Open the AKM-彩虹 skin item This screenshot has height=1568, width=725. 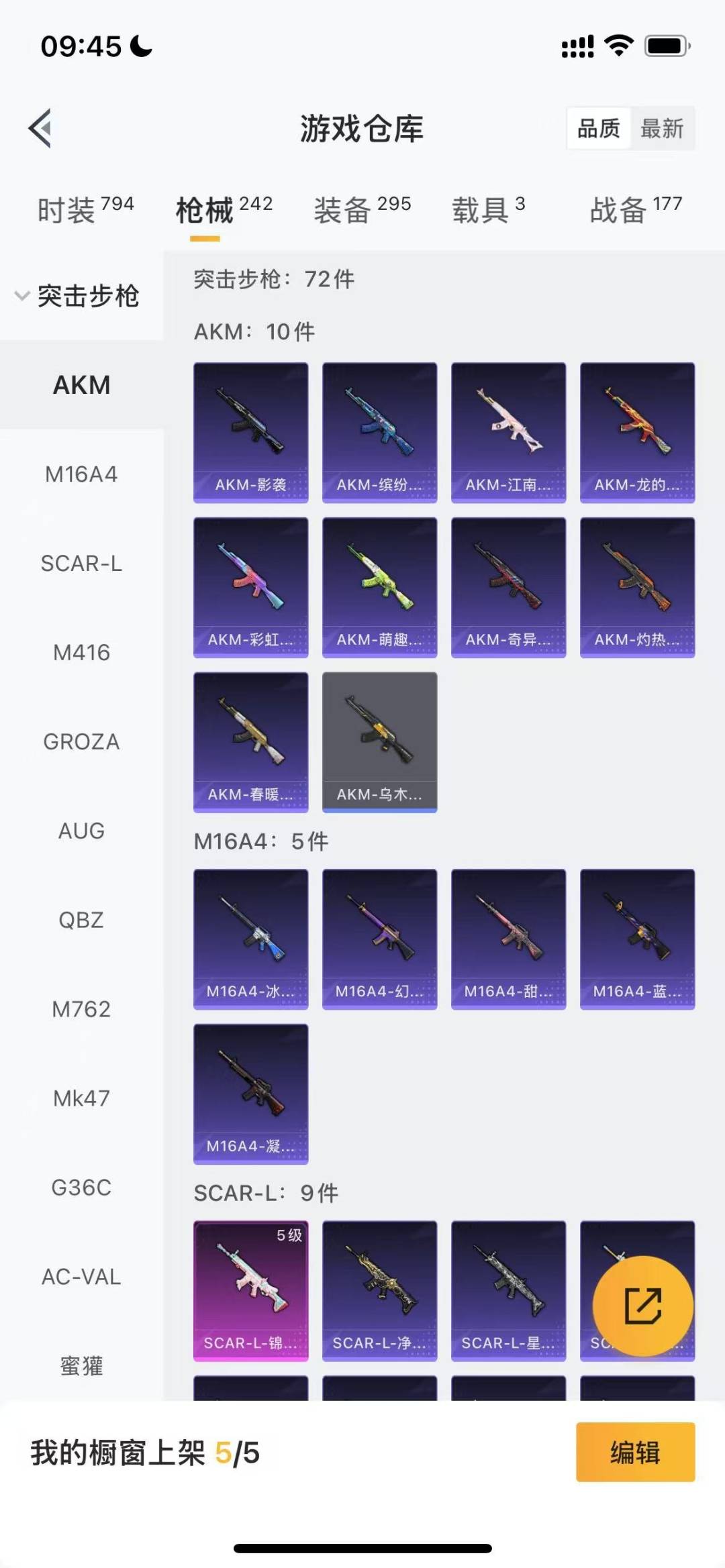(x=251, y=587)
